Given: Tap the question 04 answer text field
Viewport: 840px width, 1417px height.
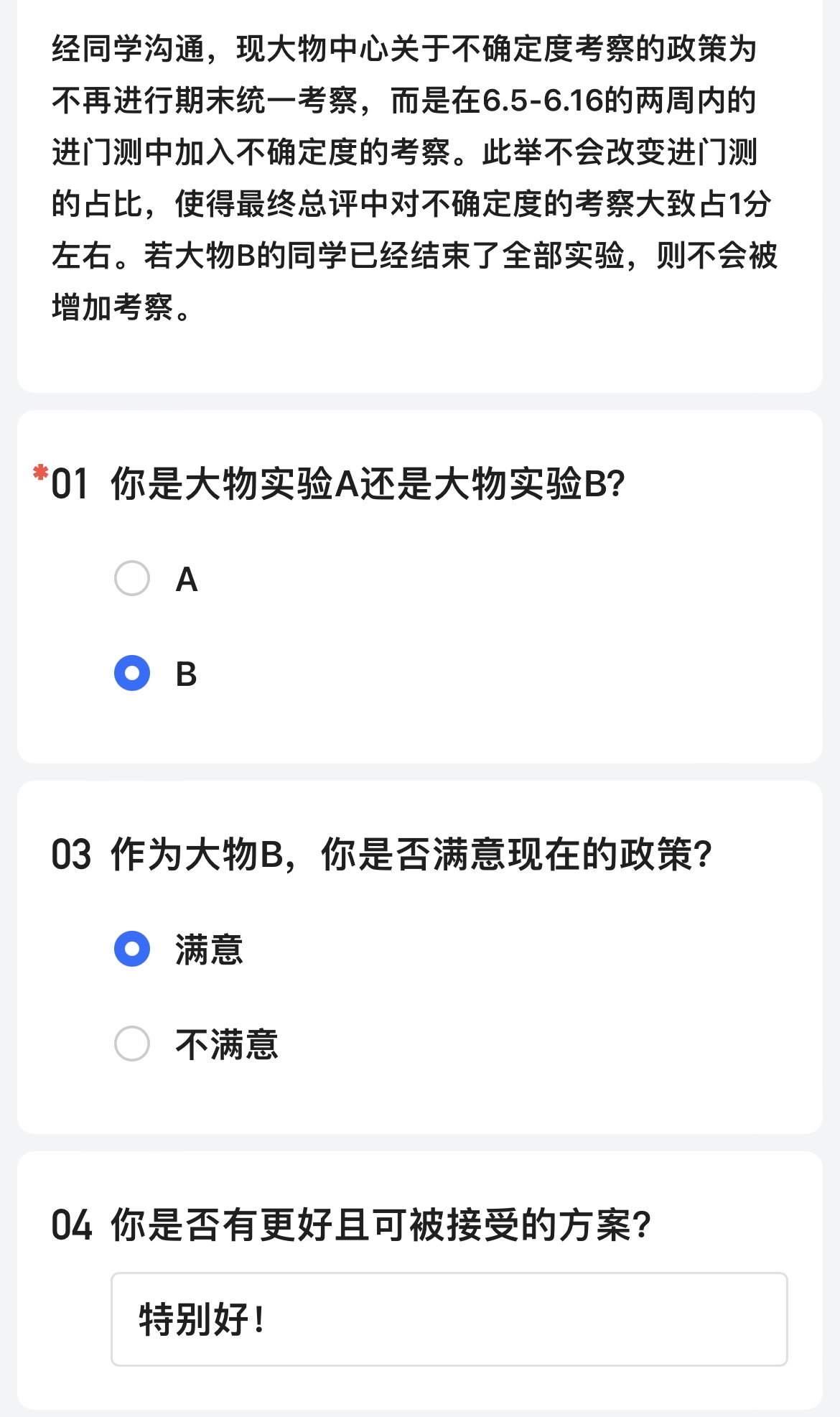Looking at the screenshot, I should (x=449, y=1319).
